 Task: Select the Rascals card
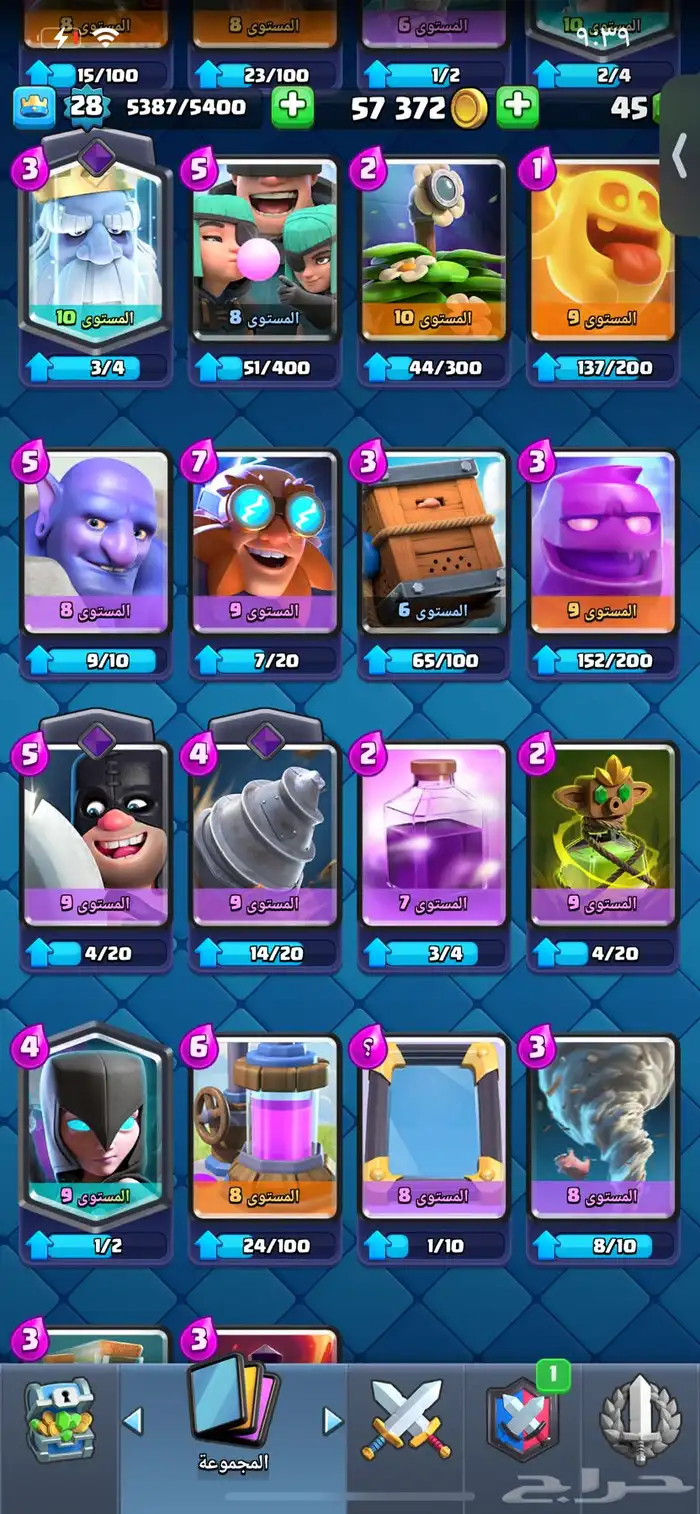265,245
